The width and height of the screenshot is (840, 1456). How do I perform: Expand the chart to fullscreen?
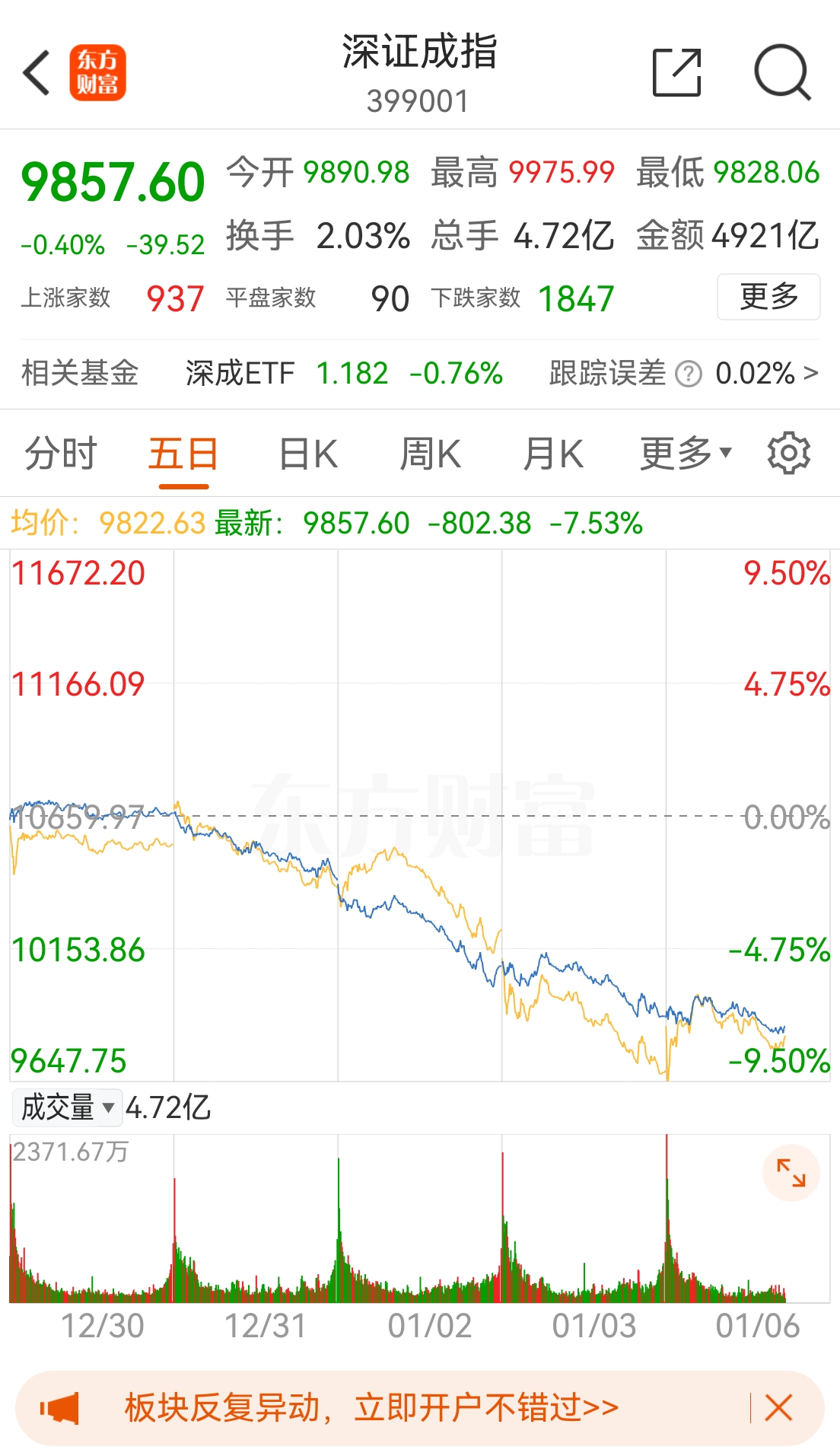(x=791, y=1173)
